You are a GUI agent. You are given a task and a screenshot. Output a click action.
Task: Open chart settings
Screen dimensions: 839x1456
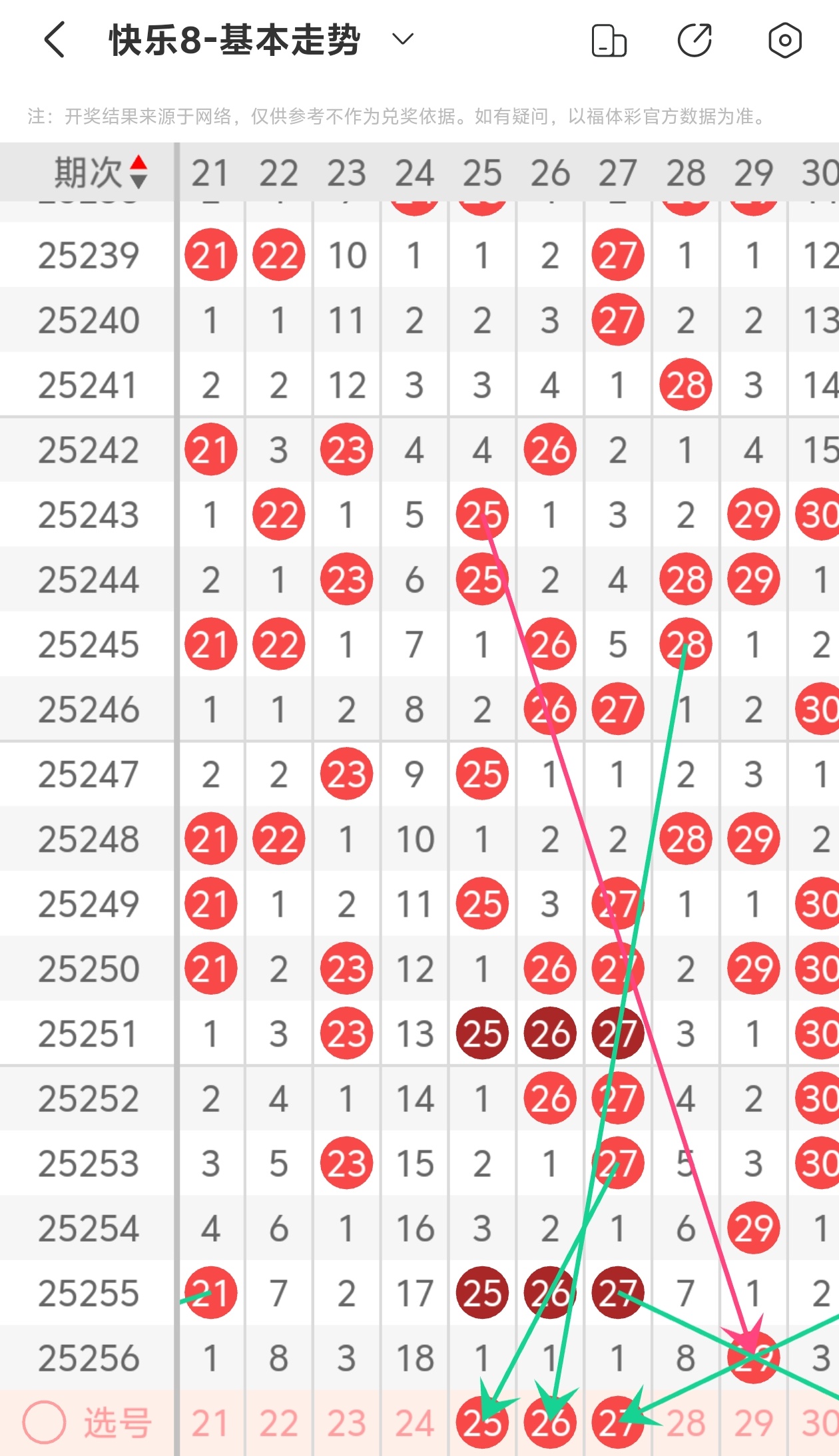[x=784, y=41]
